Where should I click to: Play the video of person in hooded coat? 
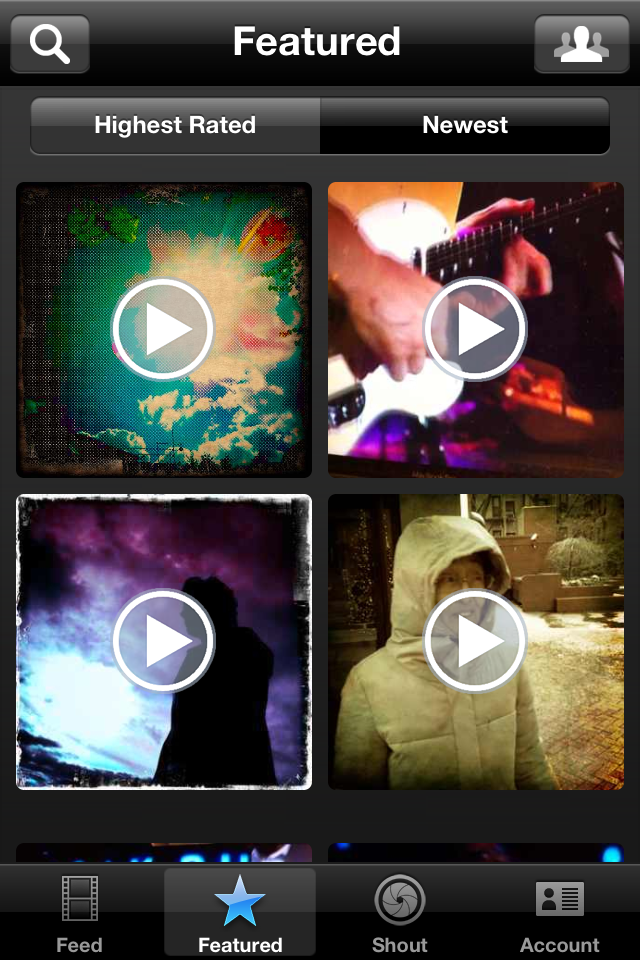475,641
